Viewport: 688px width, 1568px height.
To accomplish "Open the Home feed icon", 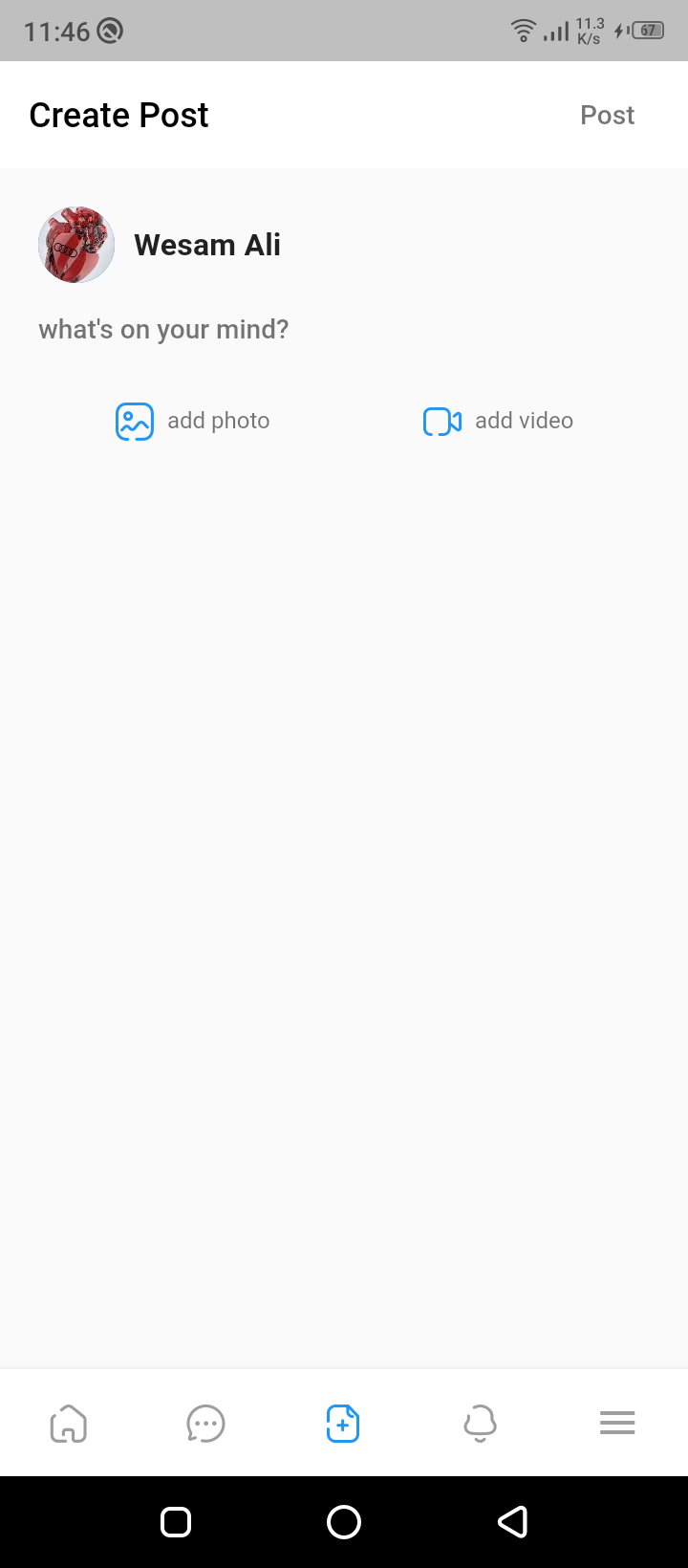I will (x=68, y=1423).
